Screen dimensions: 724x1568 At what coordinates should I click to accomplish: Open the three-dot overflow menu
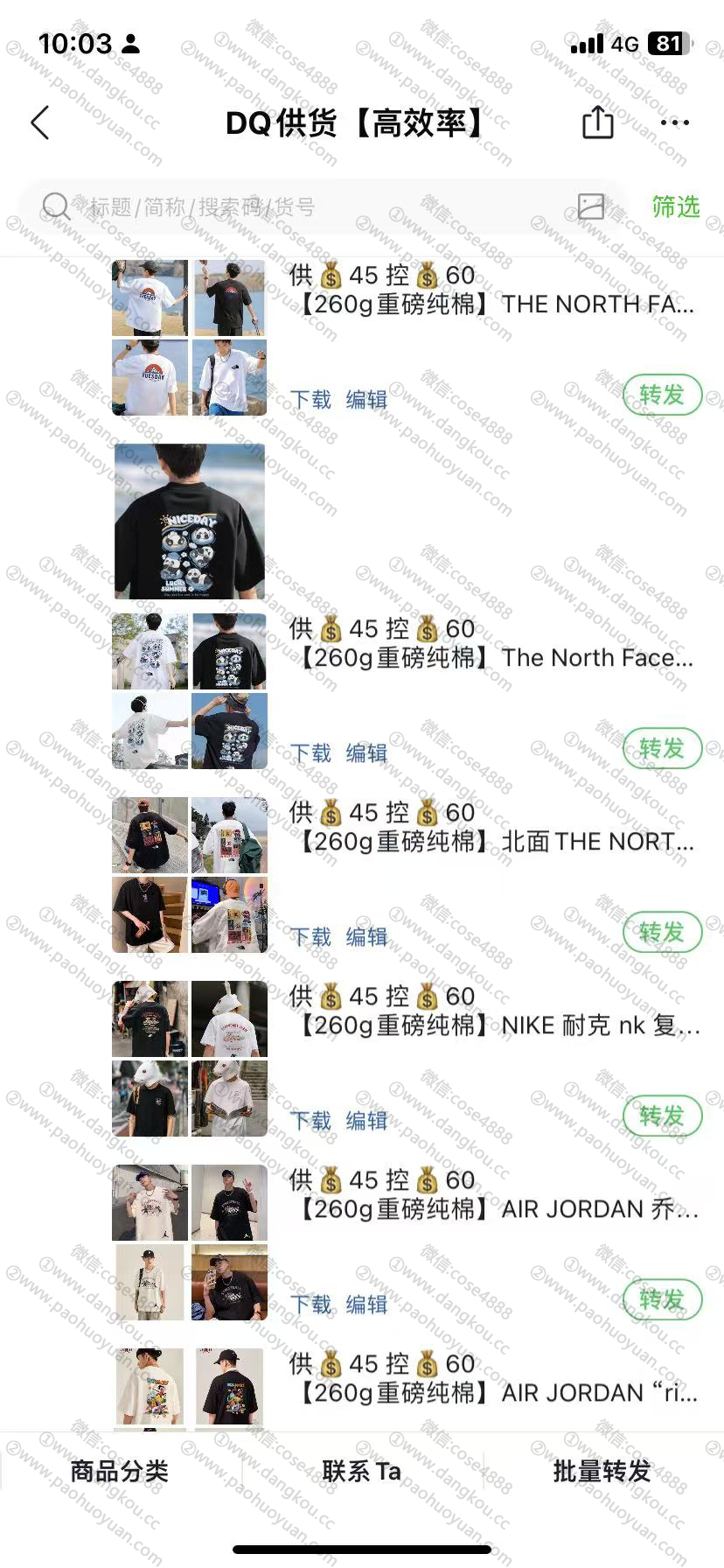(x=674, y=123)
